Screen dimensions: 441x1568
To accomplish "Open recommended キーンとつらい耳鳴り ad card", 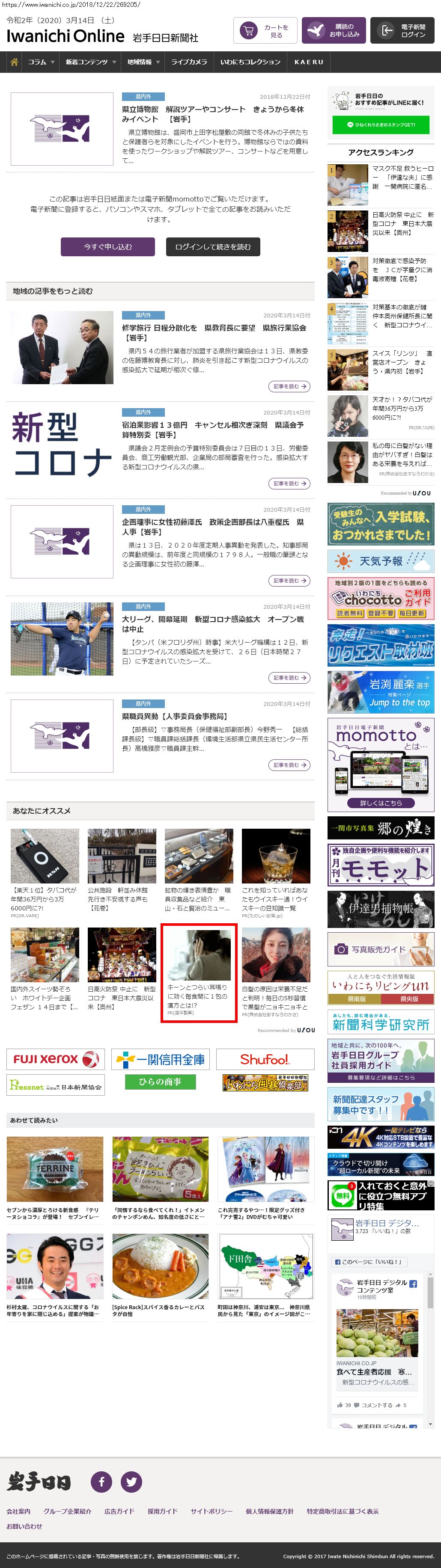I will point(199,973).
